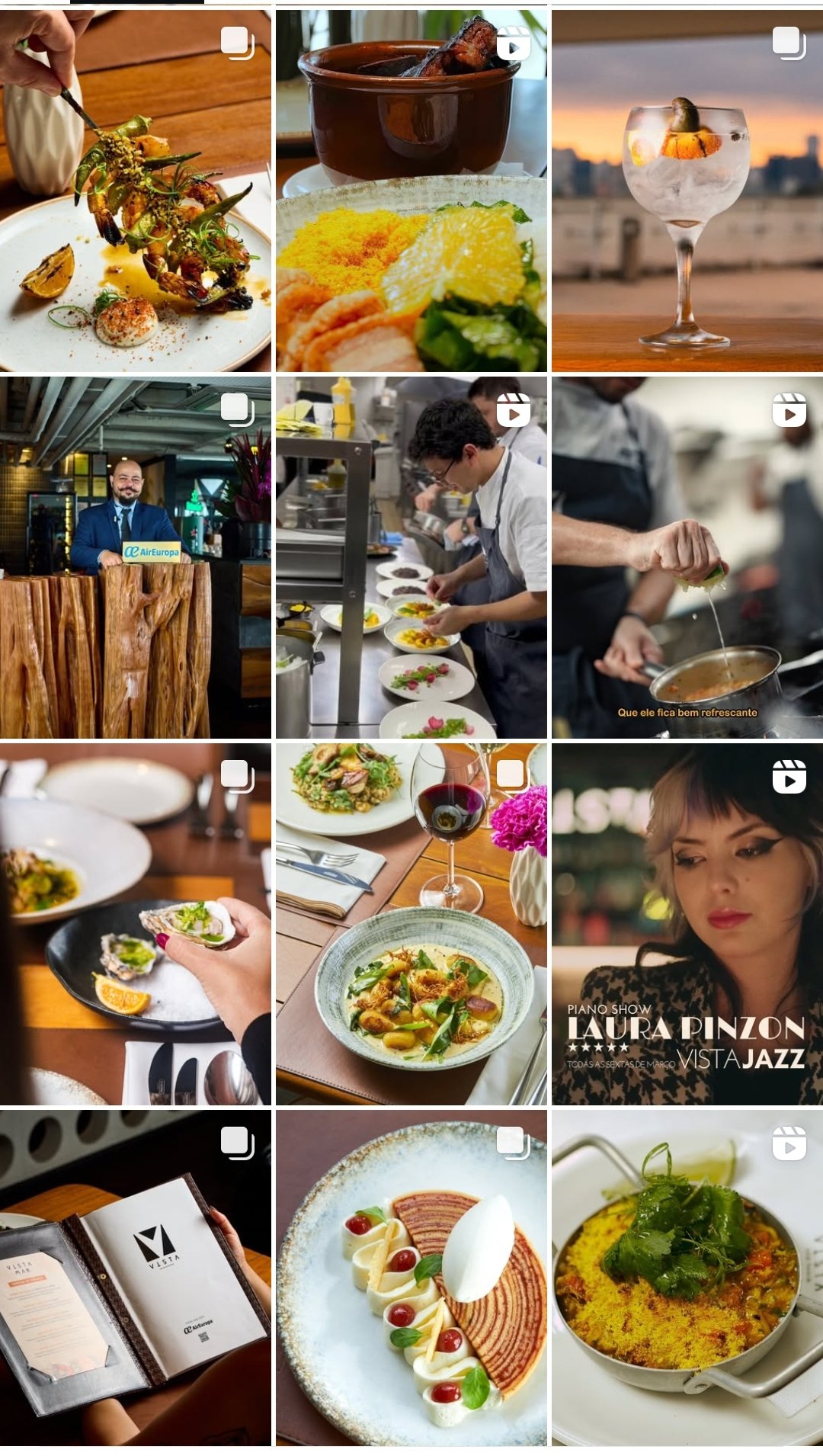Open the gin tonic sunset post
823x1456 pixels.
pos(687,191)
